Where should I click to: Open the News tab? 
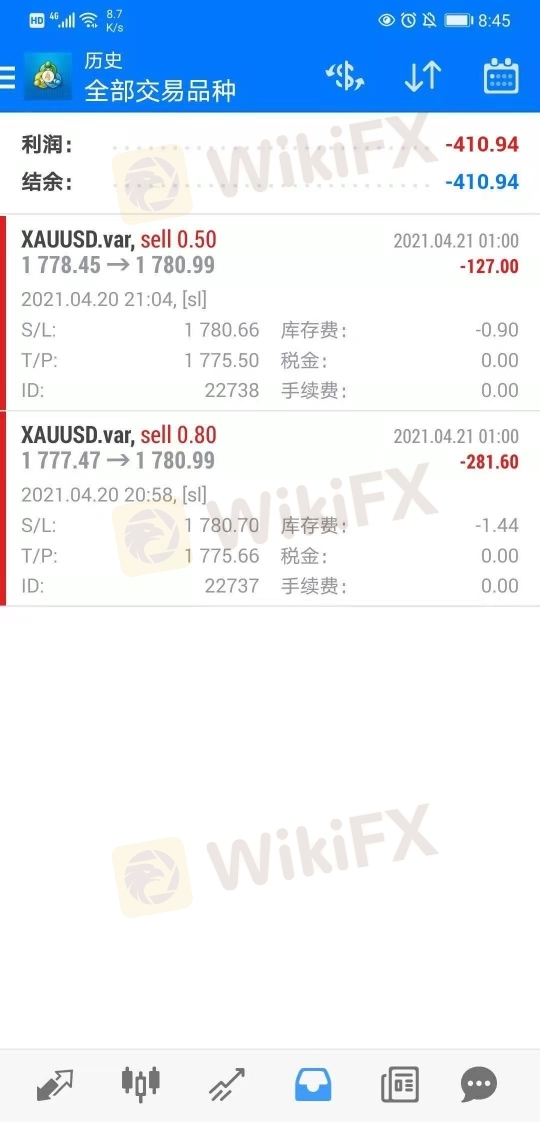click(400, 1084)
